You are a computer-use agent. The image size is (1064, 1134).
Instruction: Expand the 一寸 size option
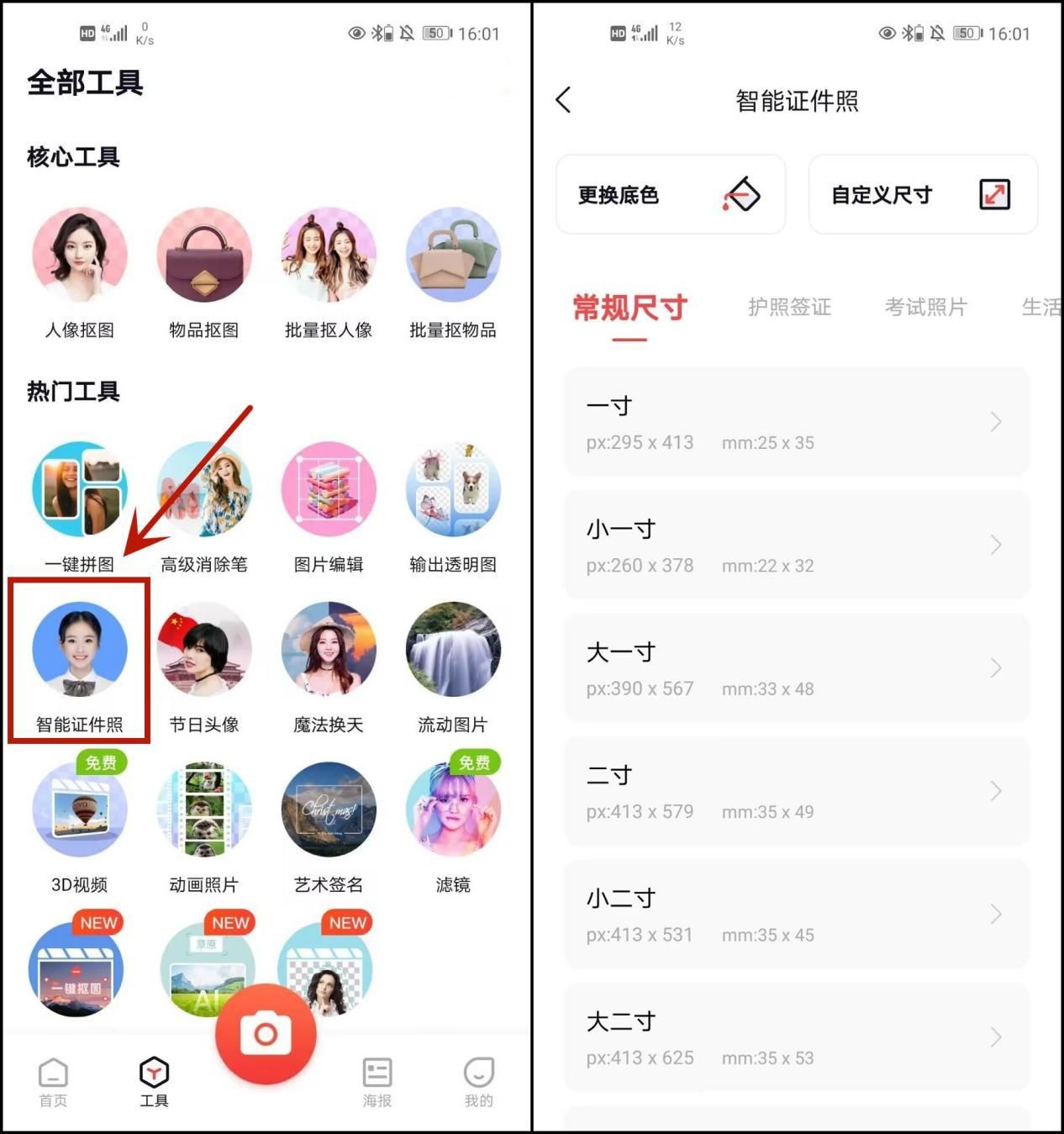click(797, 422)
